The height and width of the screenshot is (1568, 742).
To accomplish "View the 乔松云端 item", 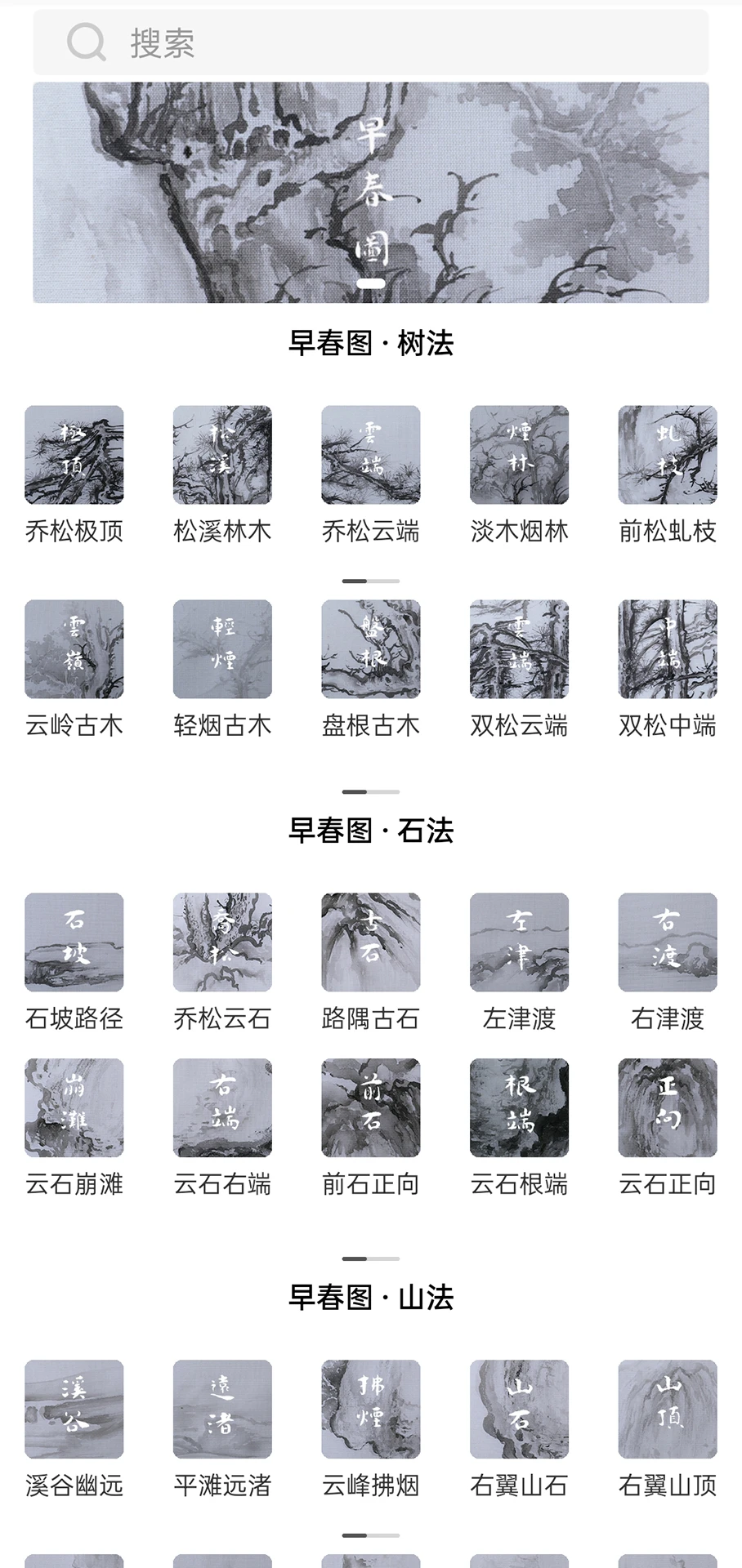I will pos(371,455).
